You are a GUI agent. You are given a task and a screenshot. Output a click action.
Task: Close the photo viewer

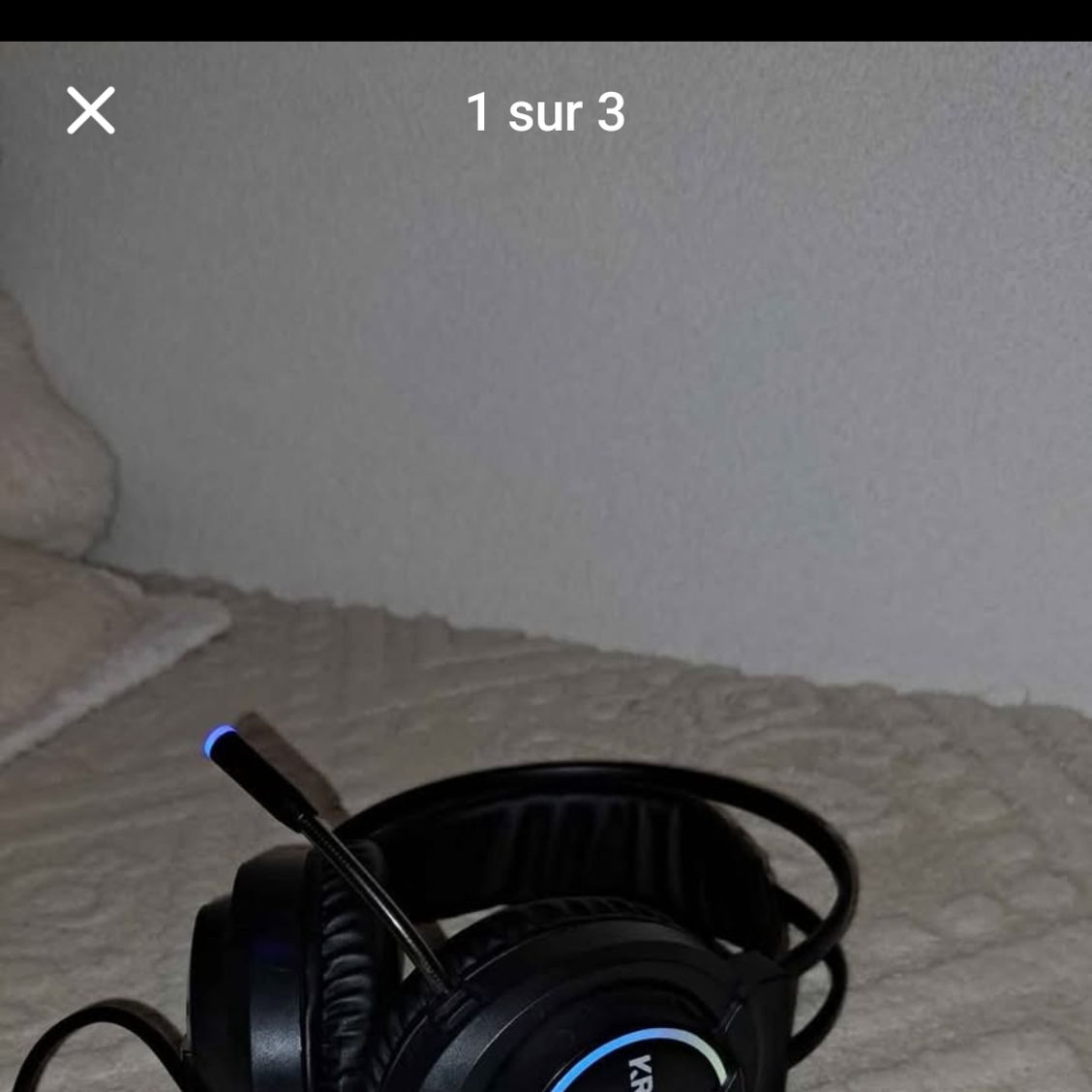point(91,110)
